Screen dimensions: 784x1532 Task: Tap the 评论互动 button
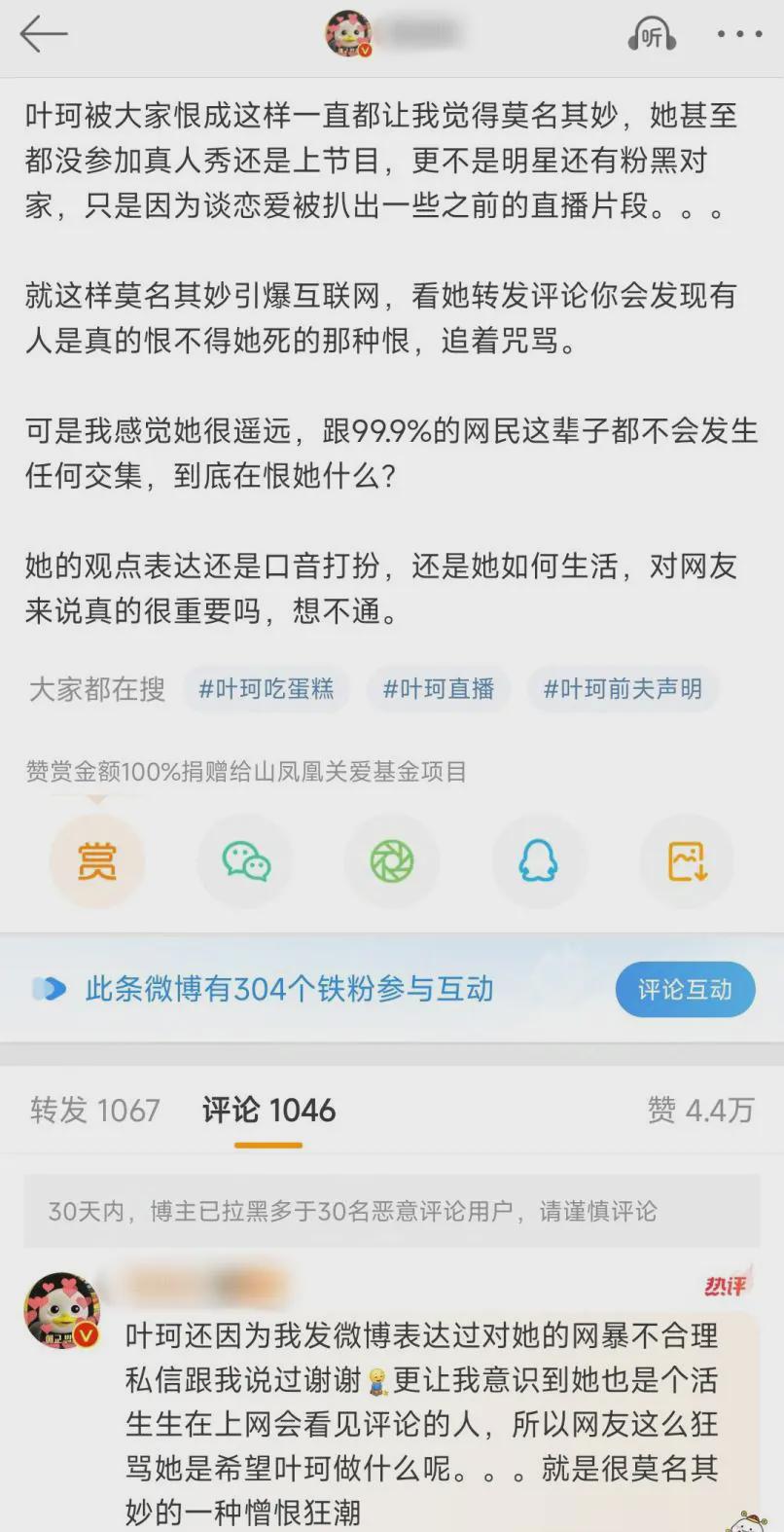[685, 990]
